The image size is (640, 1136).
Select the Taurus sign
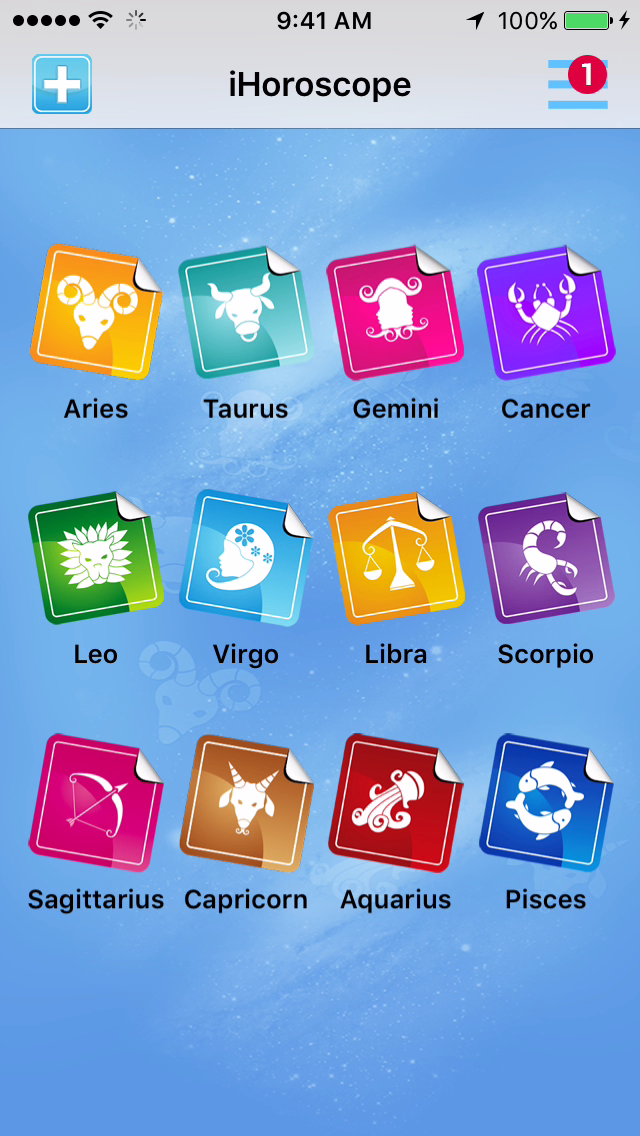245,311
